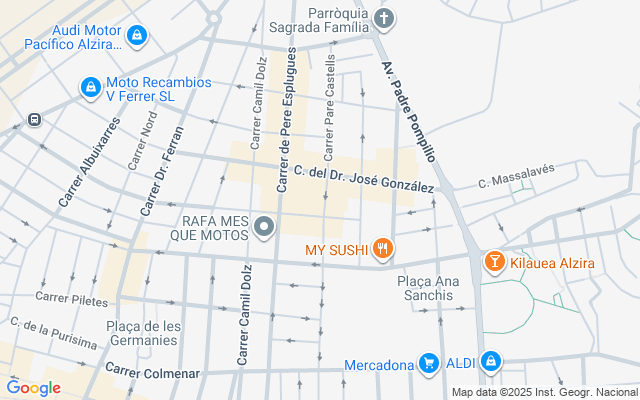Select the Moto Recambios V Ferrer SL pin
The height and width of the screenshot is (400, 640).
click(91, 88)
